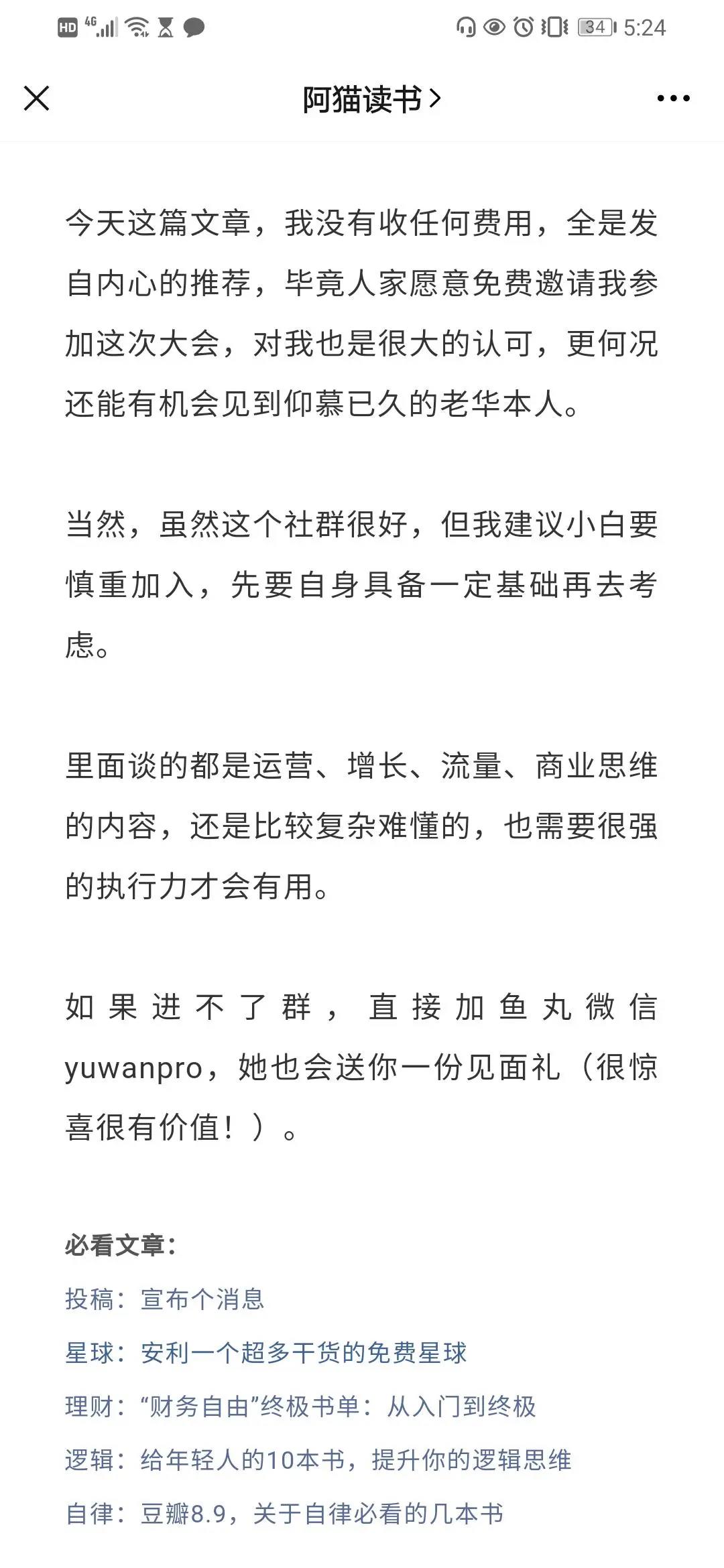Image resolution: width=724 pixels, height=1568 pixels.
Task: Open the three-dot more options menu
Action: [673, 99]
